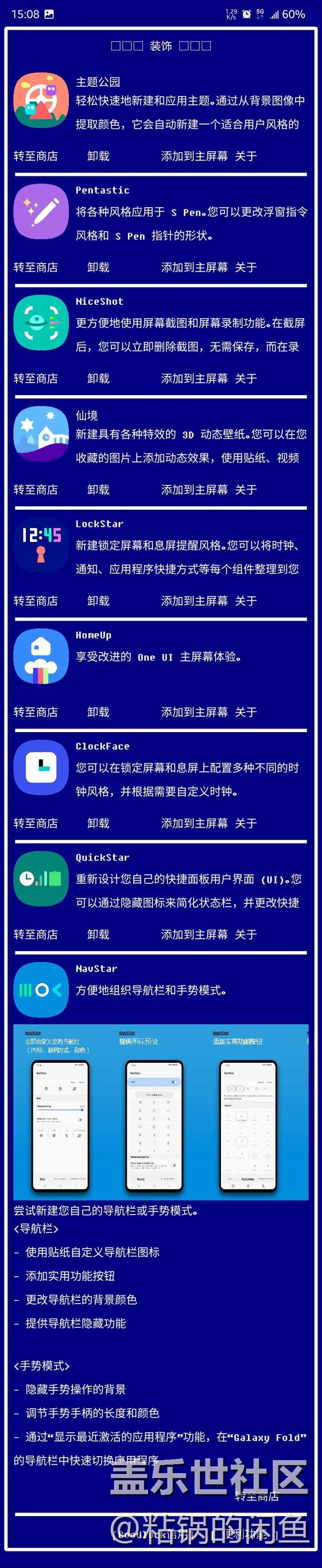
Task: View About info for LockStar
Action: pyautogui.click(x=246, y=601)
